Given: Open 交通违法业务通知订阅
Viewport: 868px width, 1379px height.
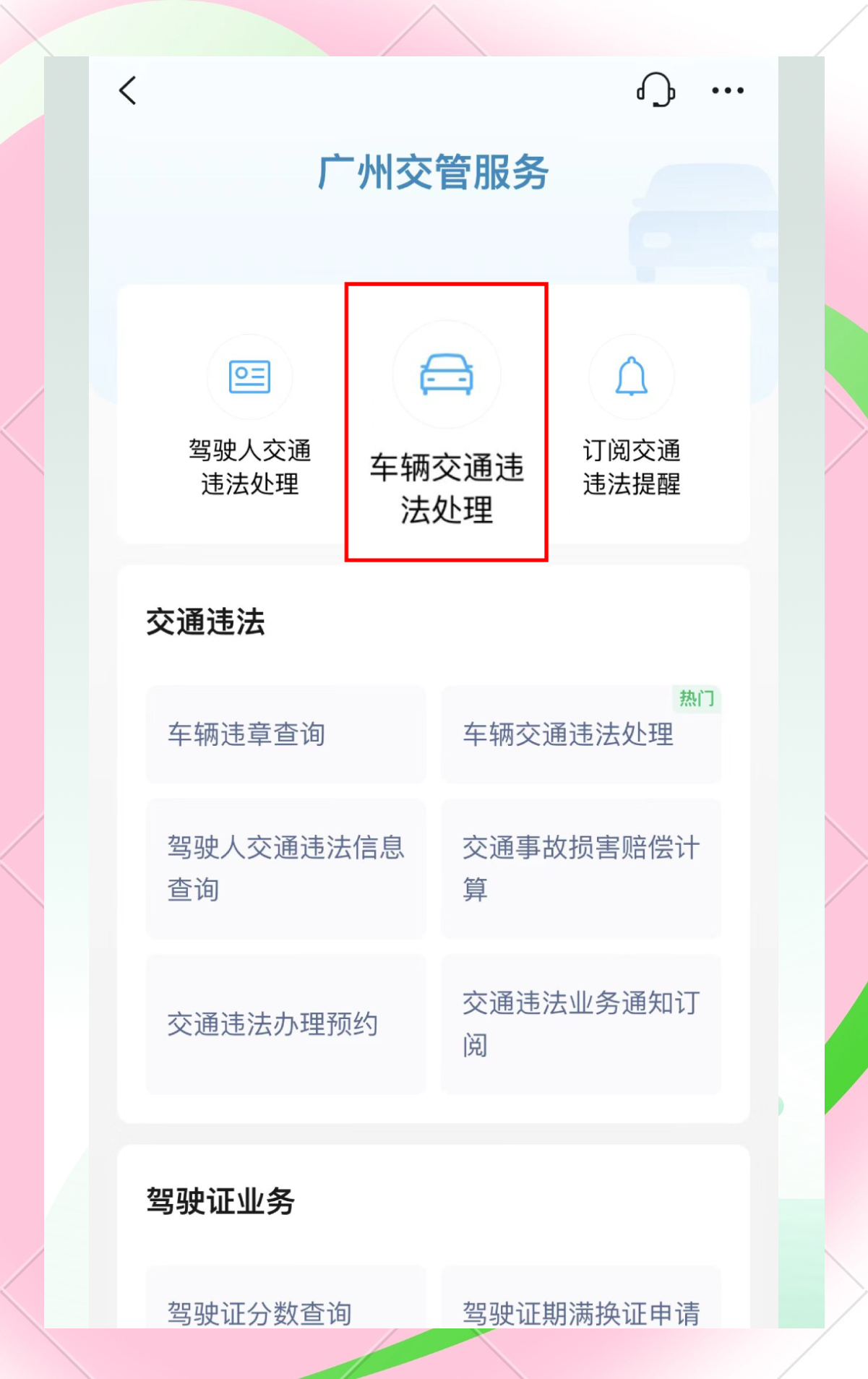Looking at the screenshot, I should pos(580,1024).
